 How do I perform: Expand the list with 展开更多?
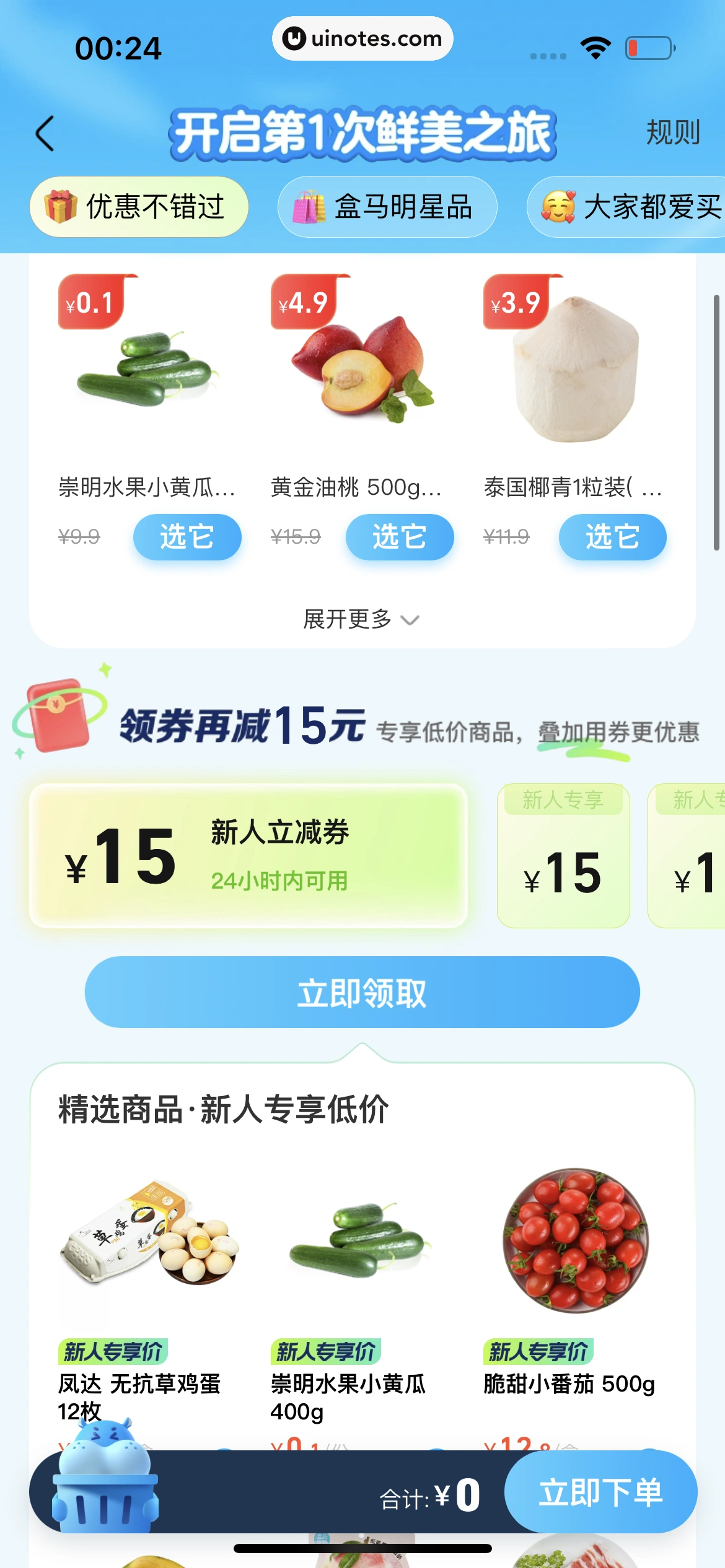click(x=361, y=619)
